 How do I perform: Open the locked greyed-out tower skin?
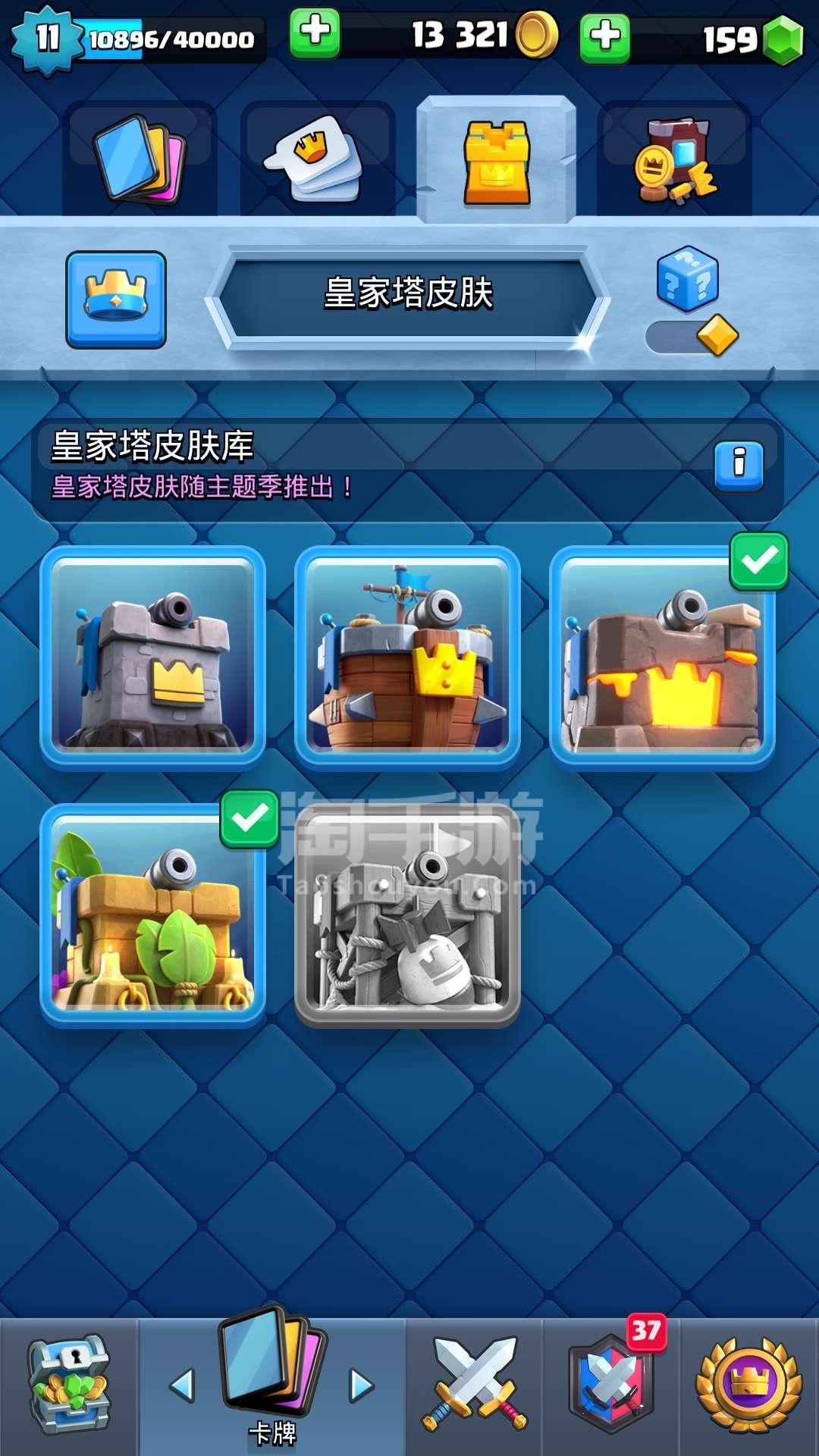tap(407, 915)
